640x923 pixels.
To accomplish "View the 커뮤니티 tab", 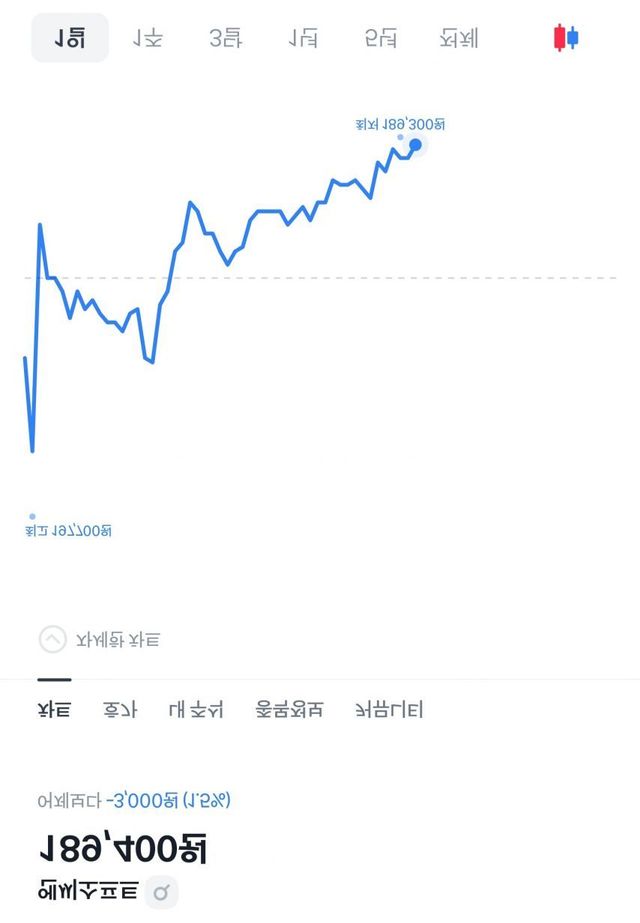I will tap(389, 710).
